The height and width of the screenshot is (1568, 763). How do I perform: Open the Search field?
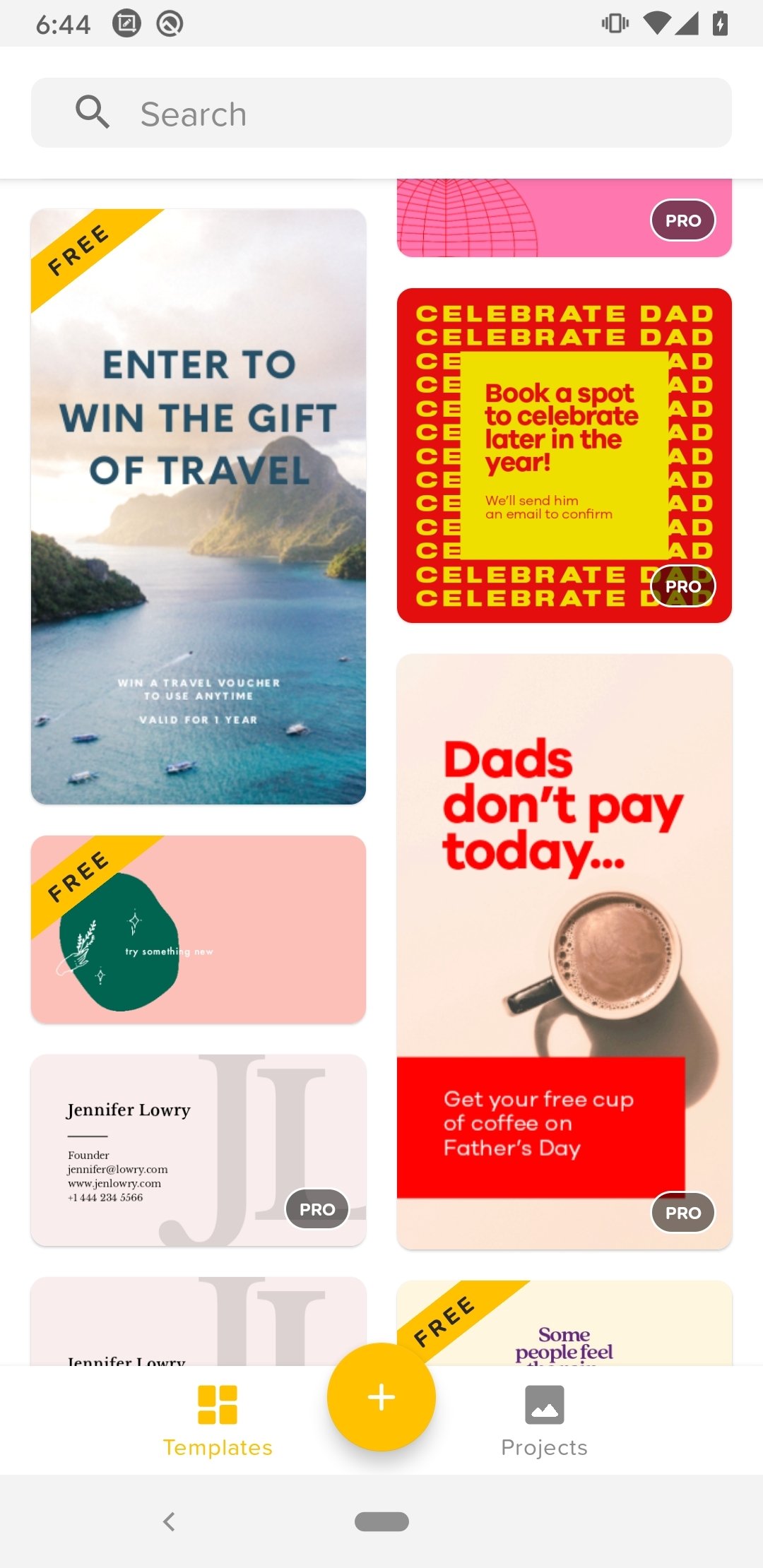point(381,113)
